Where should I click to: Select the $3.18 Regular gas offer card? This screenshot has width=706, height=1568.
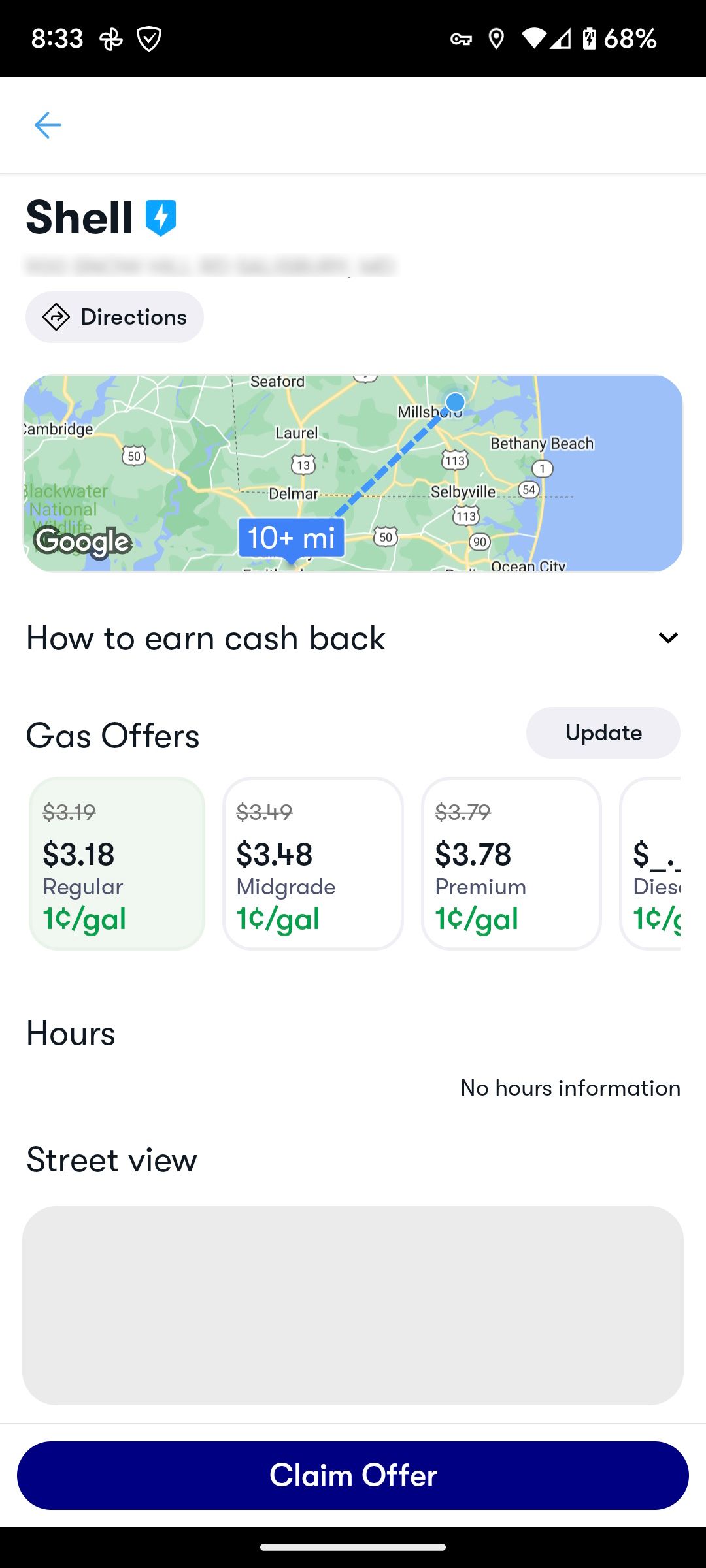coord(118,861)
